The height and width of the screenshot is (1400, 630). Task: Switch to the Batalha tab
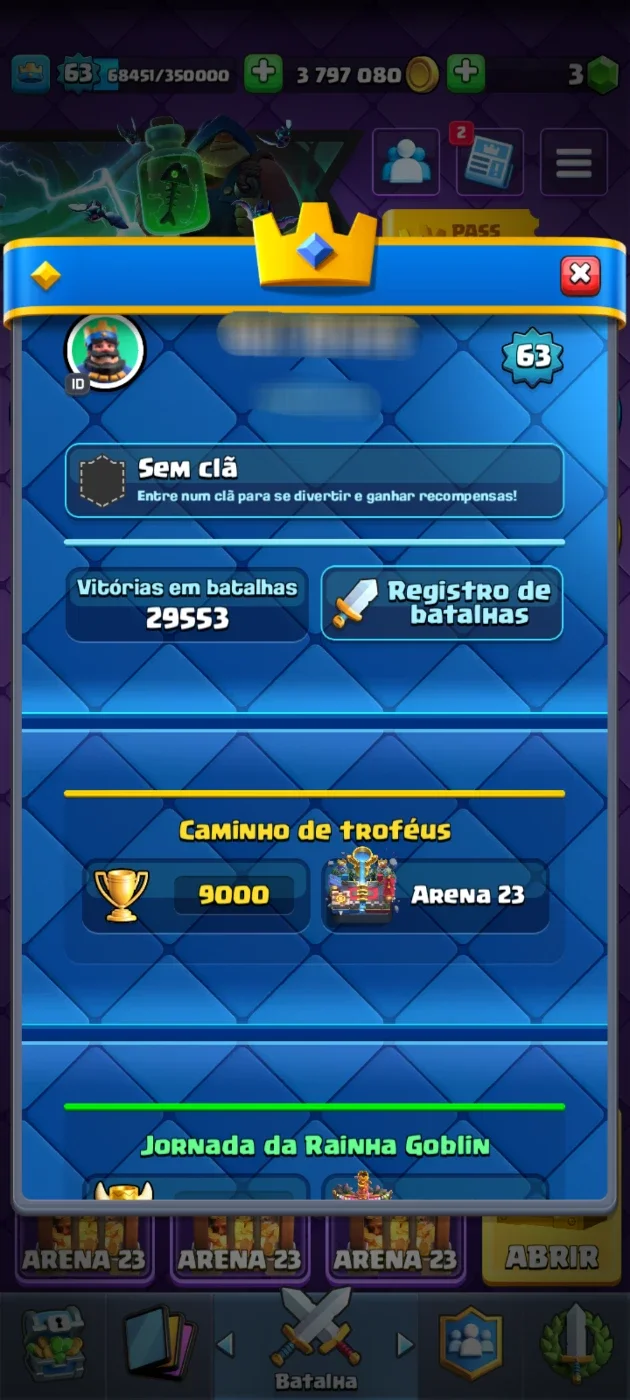coord(316,1342)
